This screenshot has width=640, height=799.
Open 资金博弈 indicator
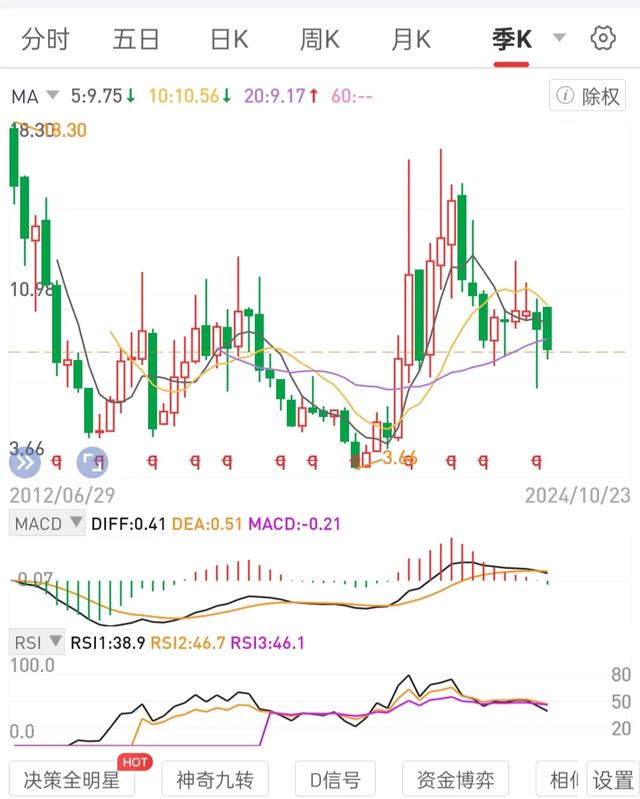click(x=455, y=779)
